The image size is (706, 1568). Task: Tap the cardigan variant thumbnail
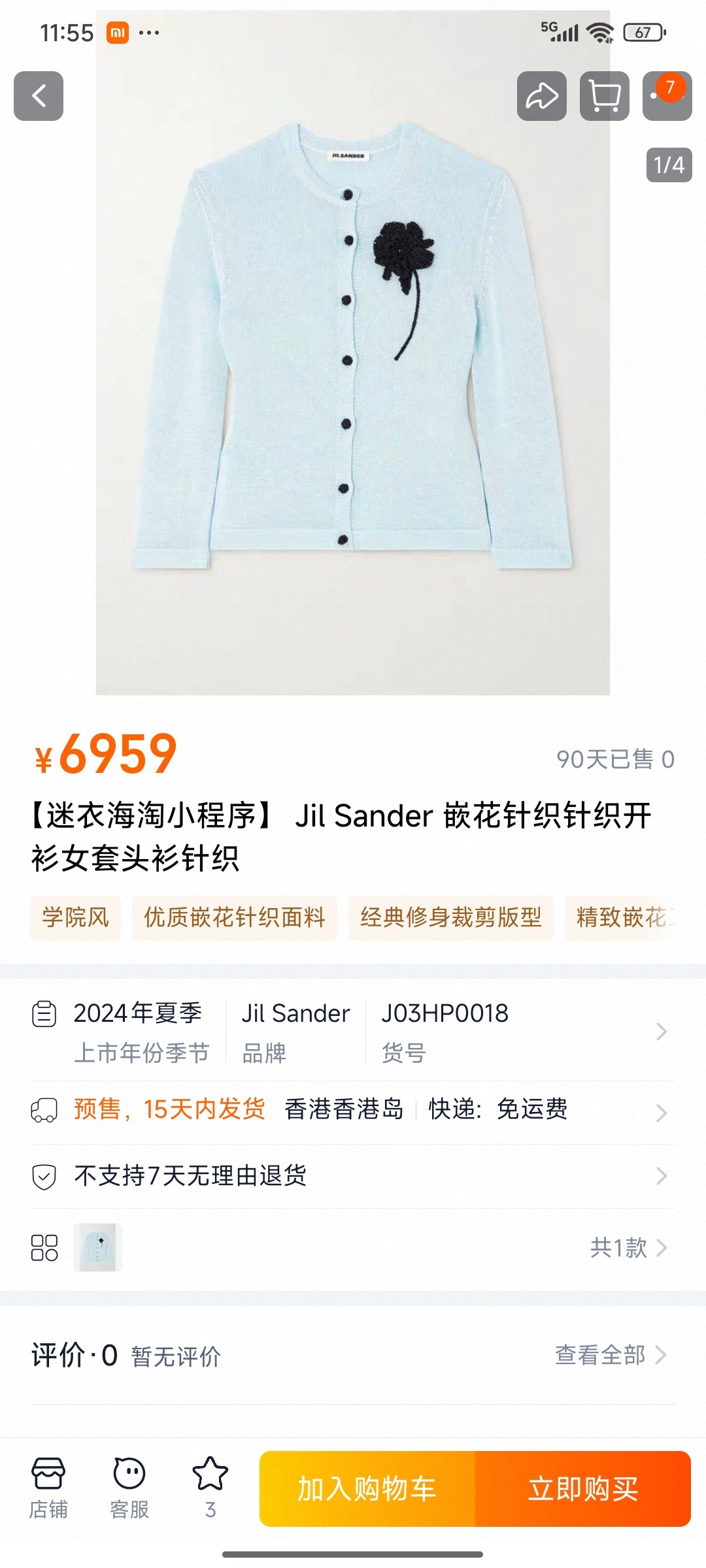pyautogui.click(x=98, y=1247)
